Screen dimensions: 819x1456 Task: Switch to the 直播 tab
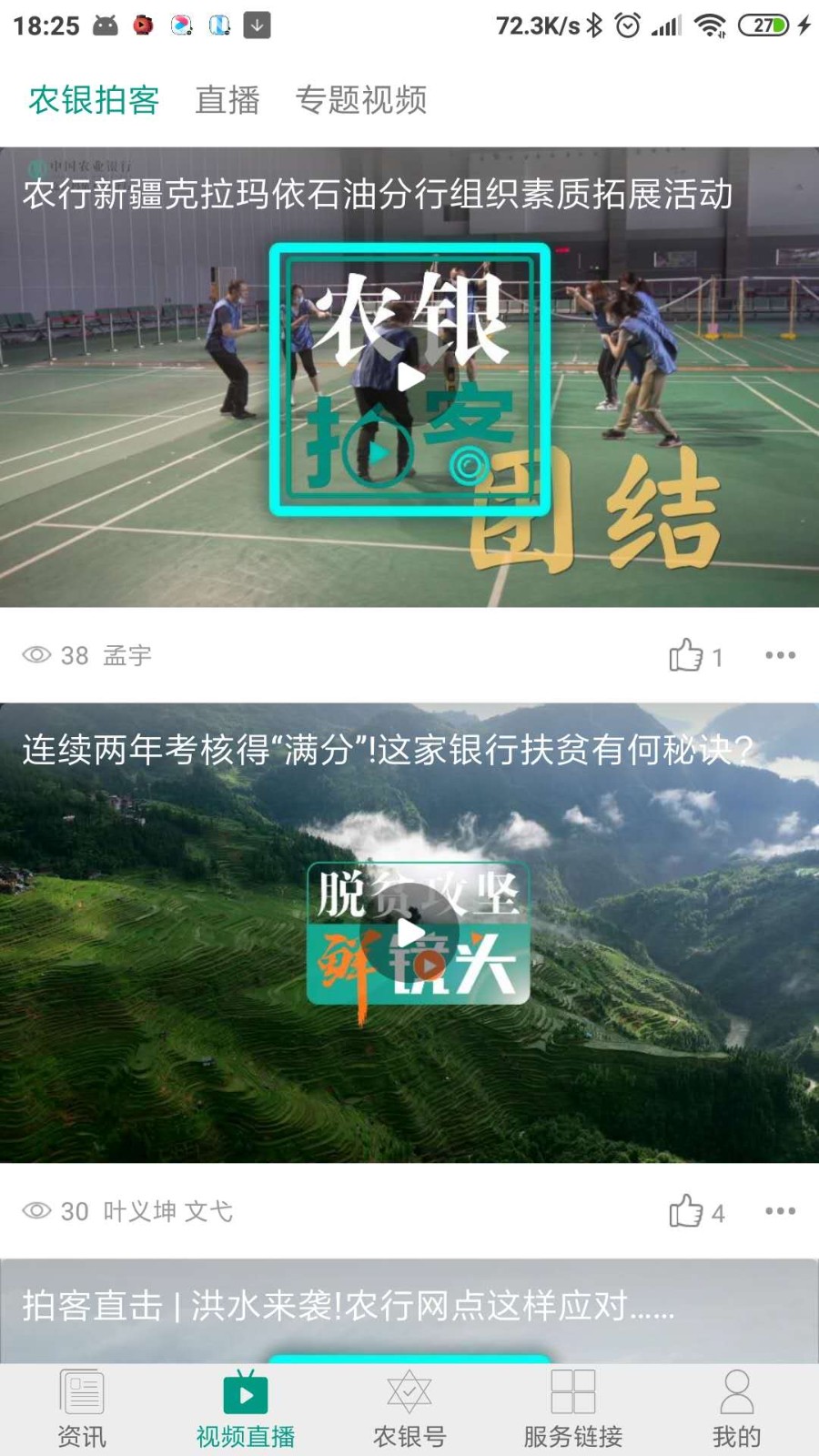pyautogui.click(x=227, y=100)
